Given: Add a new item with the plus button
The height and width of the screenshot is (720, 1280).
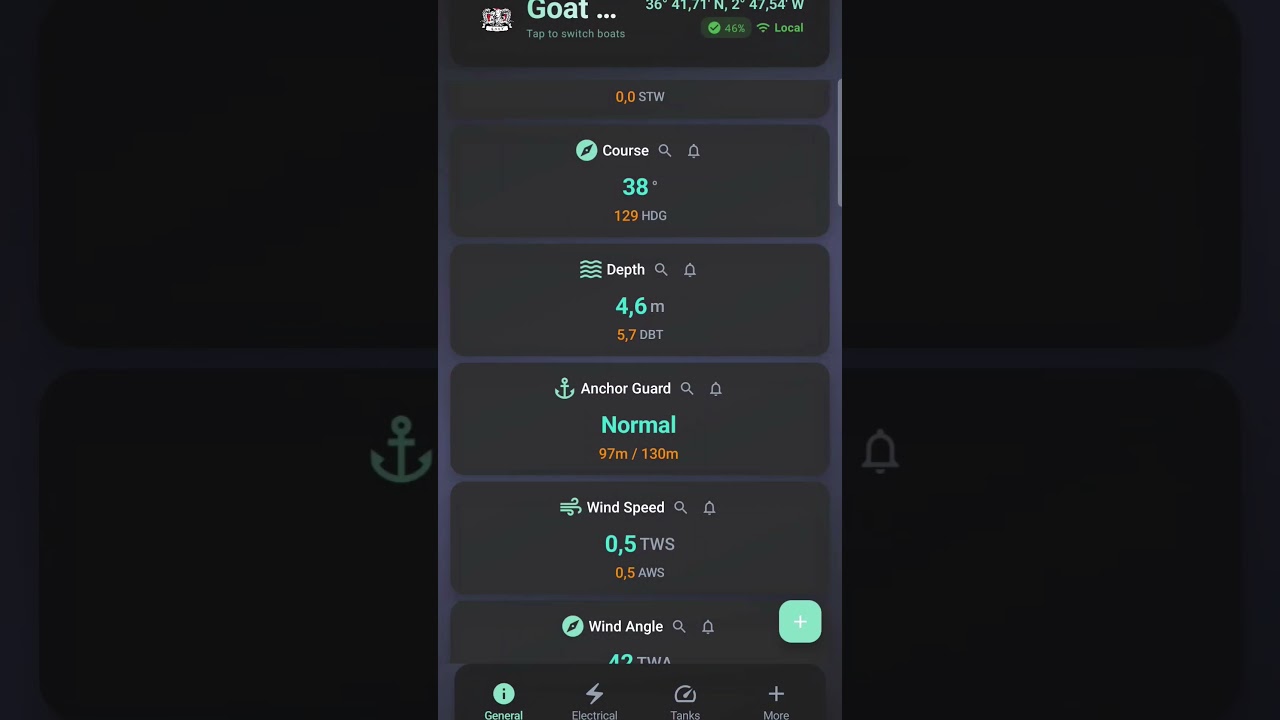Looking at the screenshot, I should pyautogui.click(x=800, y=622).
